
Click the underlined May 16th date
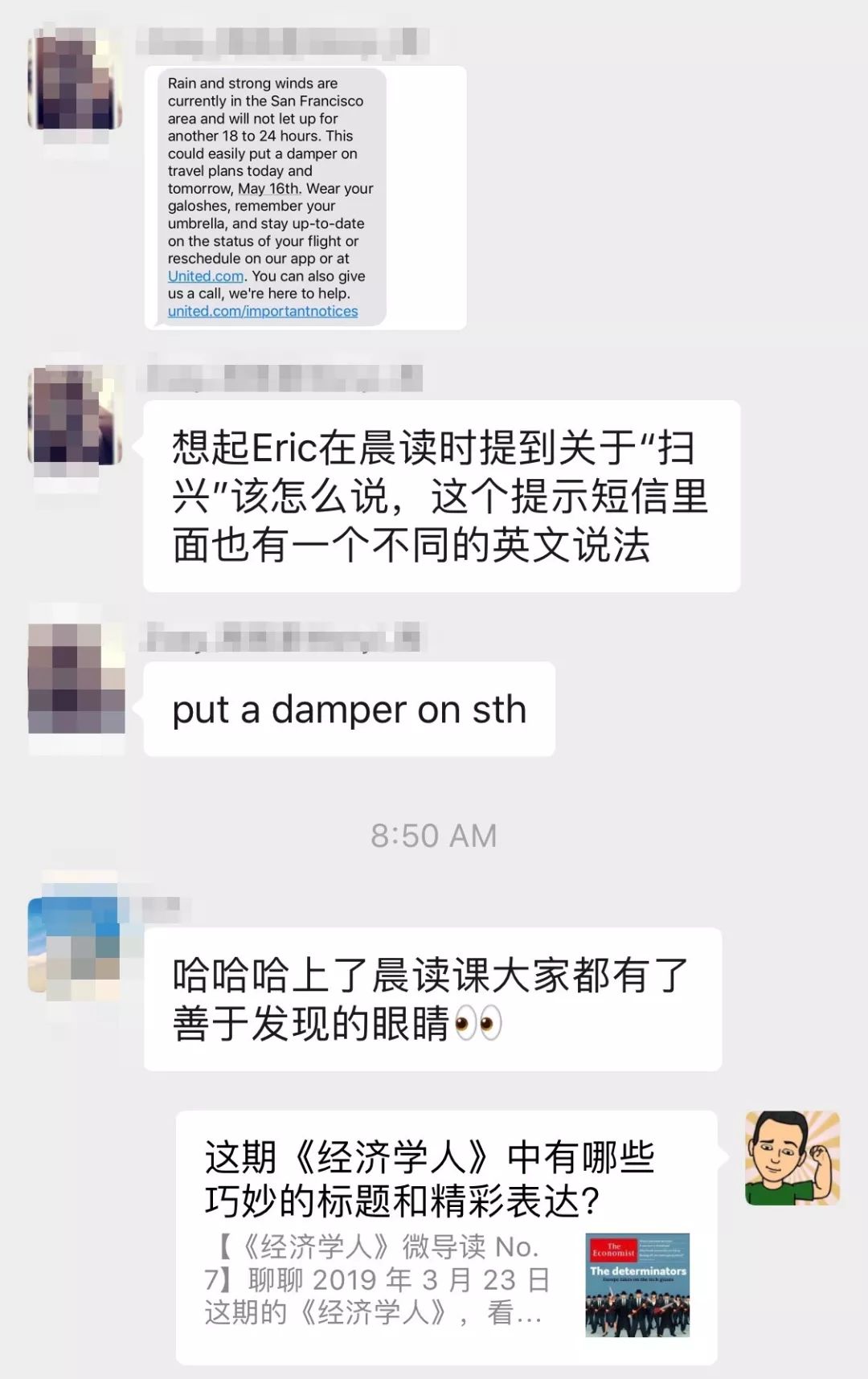[270, 188]
